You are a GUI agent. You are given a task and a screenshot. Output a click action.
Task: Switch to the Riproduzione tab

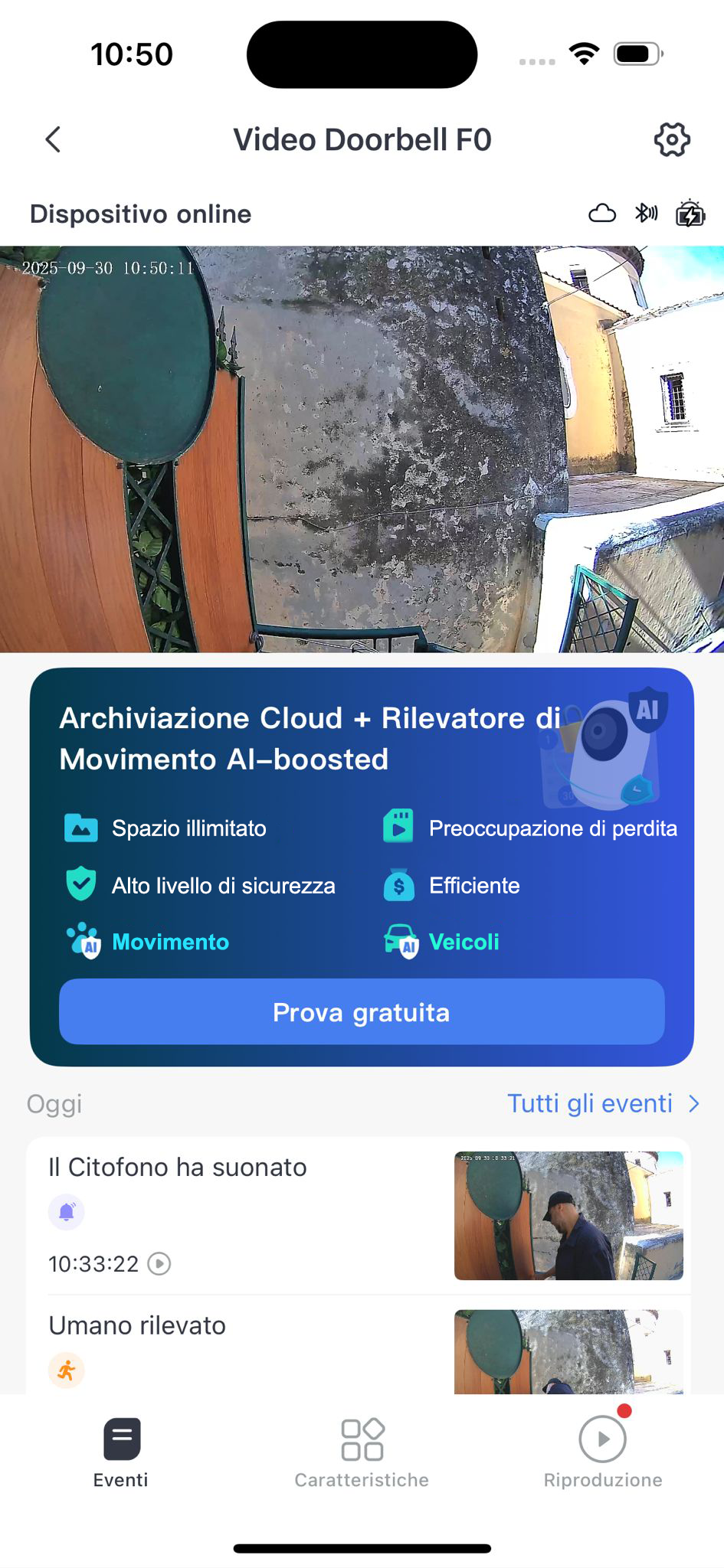point(603,1452)
